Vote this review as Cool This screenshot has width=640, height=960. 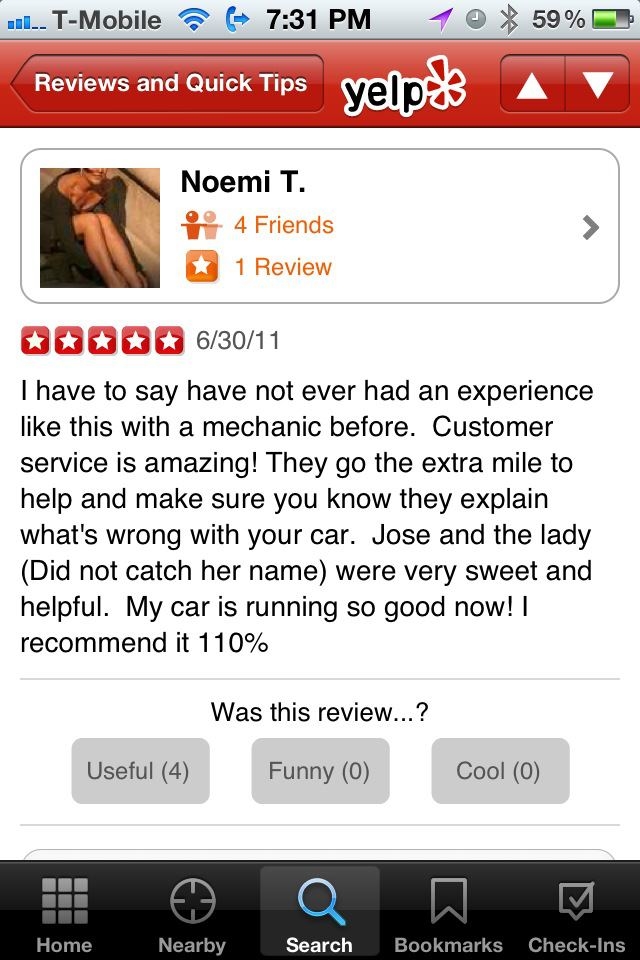pos(499,771)
